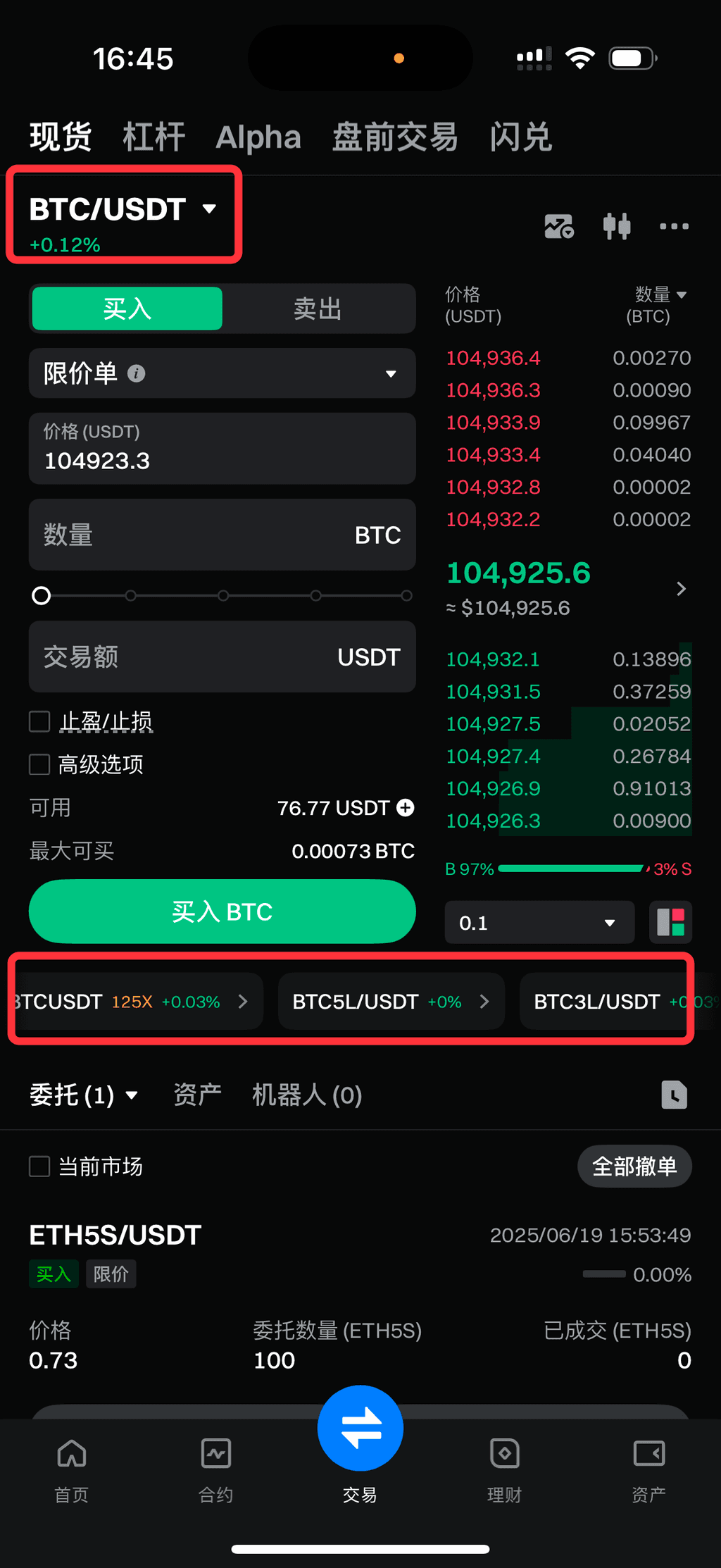The image size is (721, 1568).
Task: Open the candlestick chart icon
Action: click(616, 226)
